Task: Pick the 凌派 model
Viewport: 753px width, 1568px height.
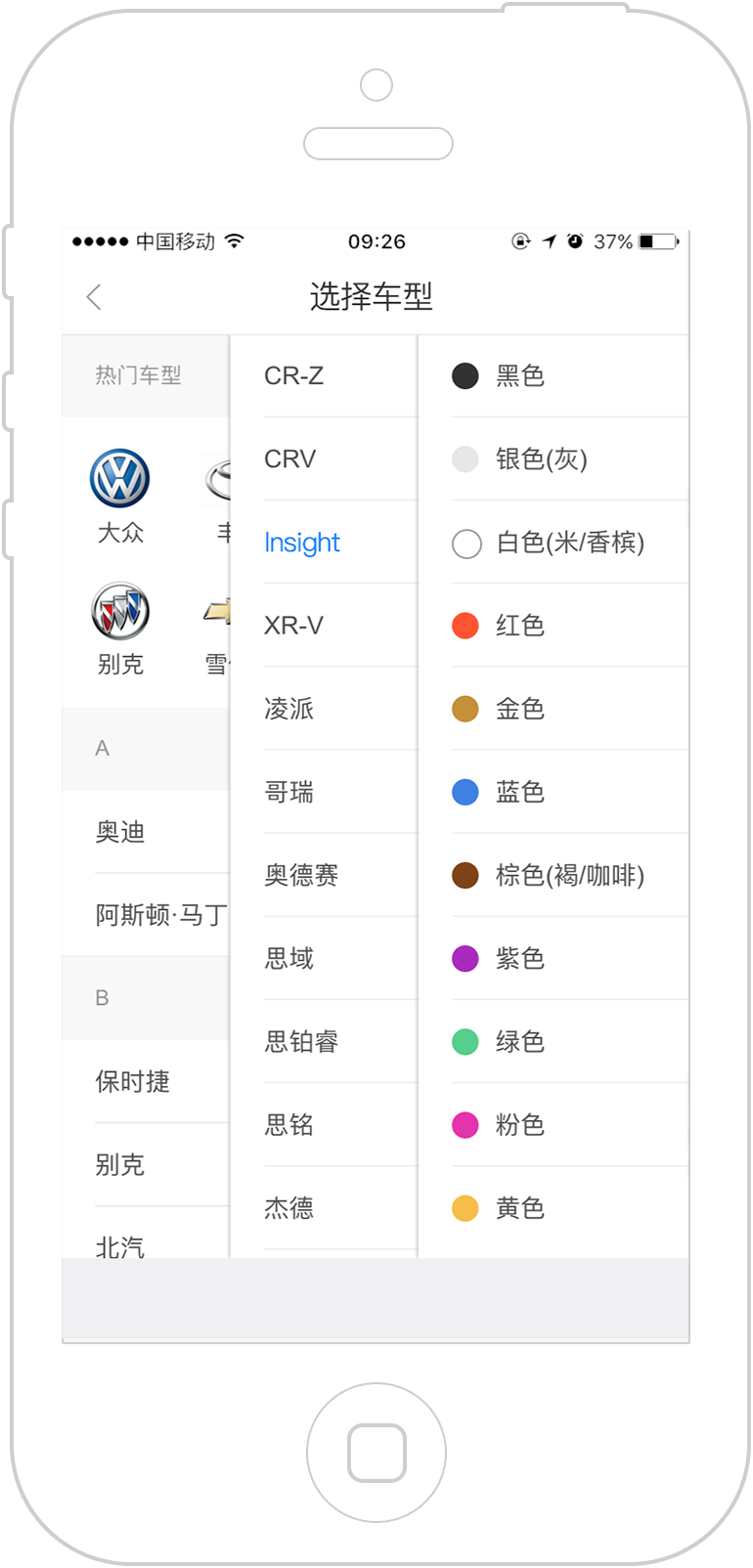Action: tap(324, 709)
